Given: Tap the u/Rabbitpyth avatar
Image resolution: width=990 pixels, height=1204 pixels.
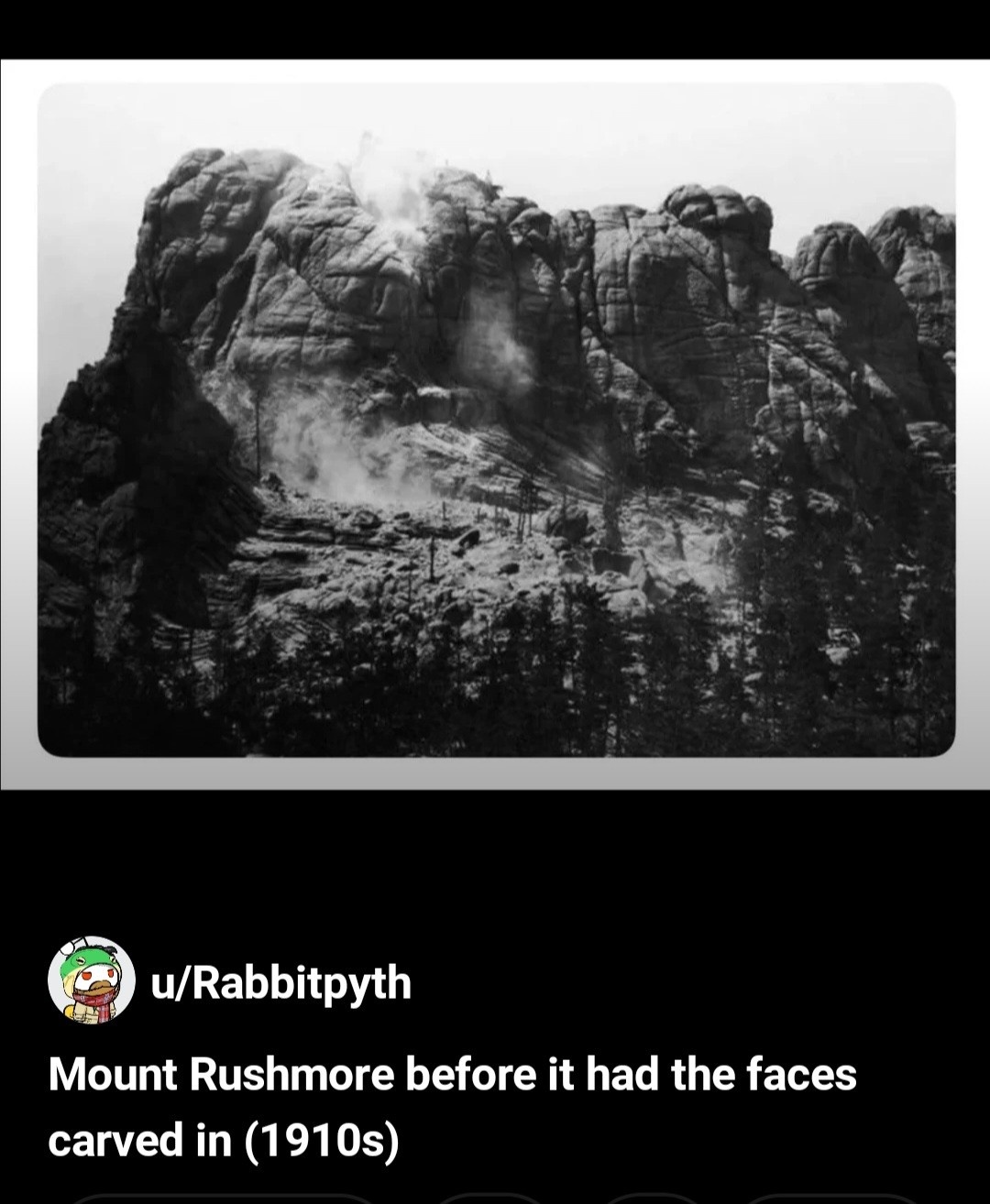Looking at the screenshot, I should pyautogui.click(x=91, y=980).
